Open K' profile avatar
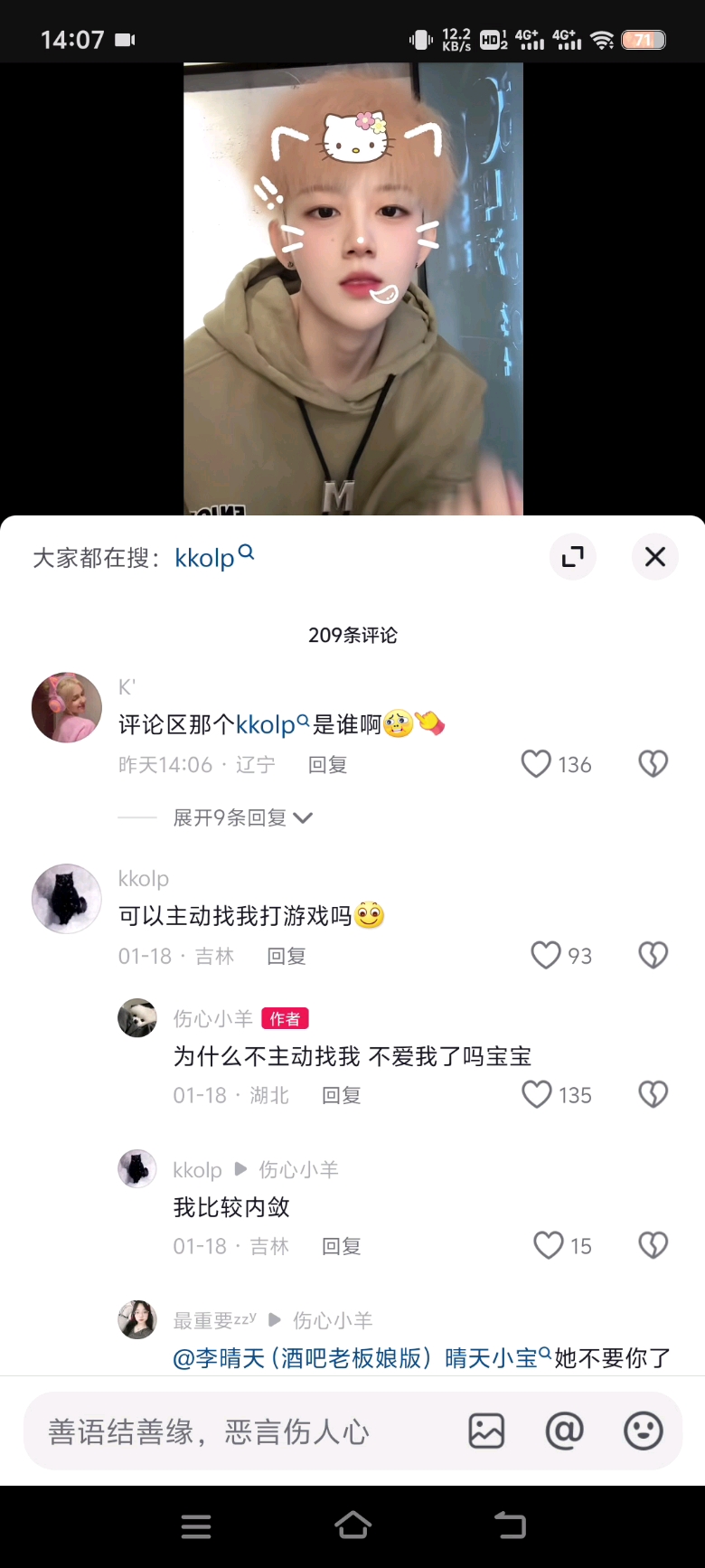 coord(67,707)
